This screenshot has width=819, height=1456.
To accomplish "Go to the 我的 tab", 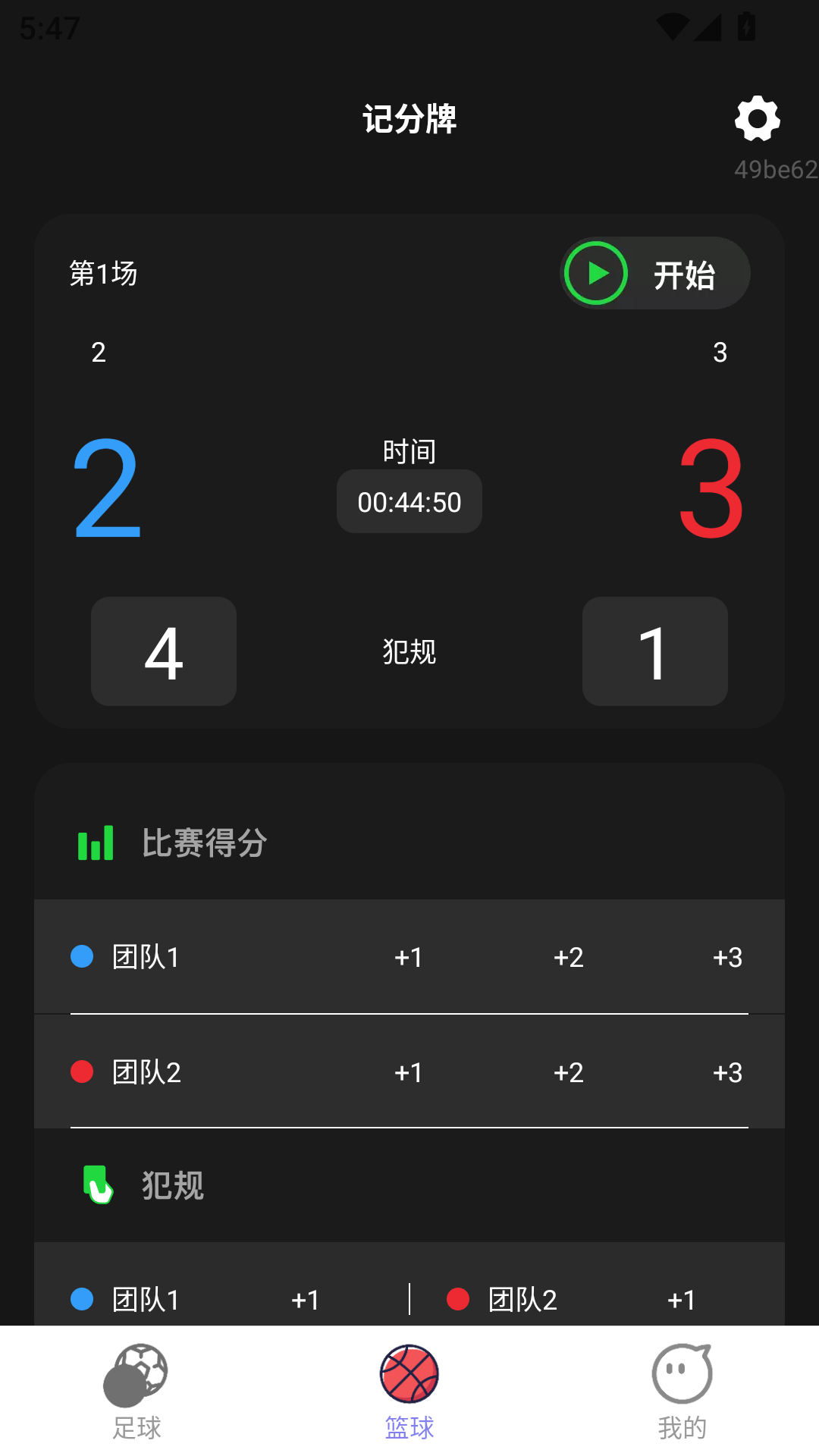I will (x=682, y=1391).
